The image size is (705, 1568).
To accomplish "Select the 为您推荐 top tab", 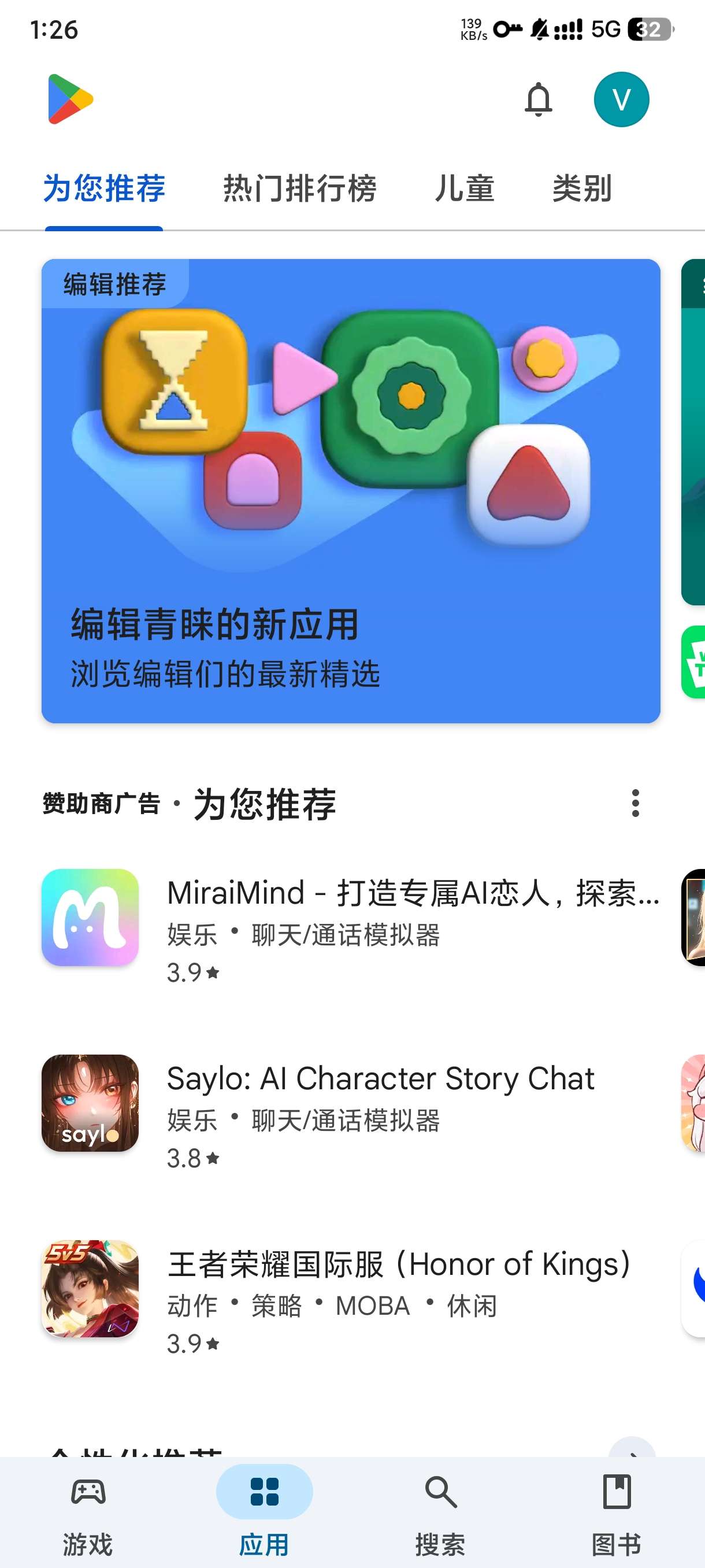I will pyautogui.click(x=104, y=188).
